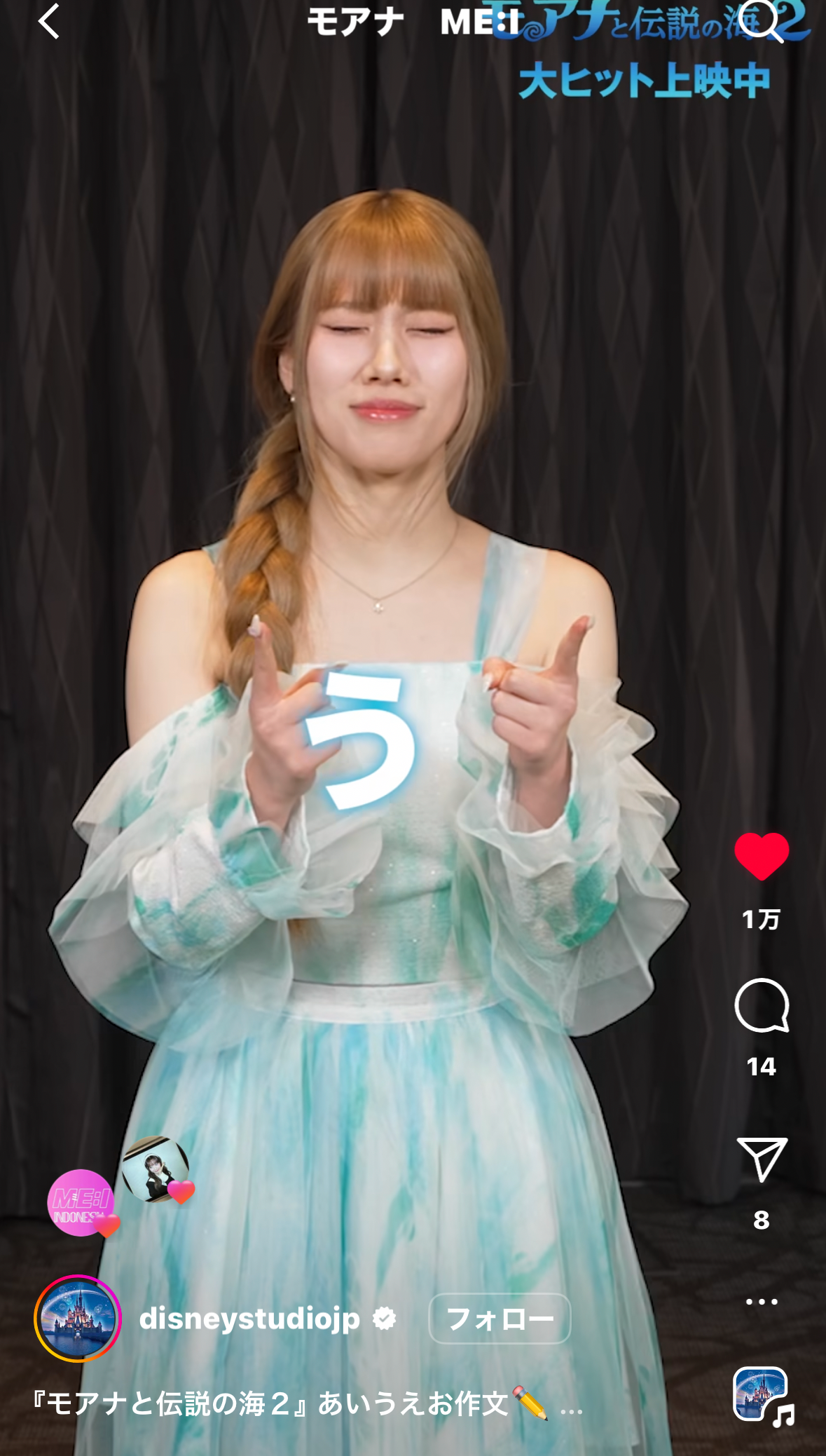The height and width of the screenshot is (1456, 826).
Task: Open the three-dot more options menu
Action: 762,1302
